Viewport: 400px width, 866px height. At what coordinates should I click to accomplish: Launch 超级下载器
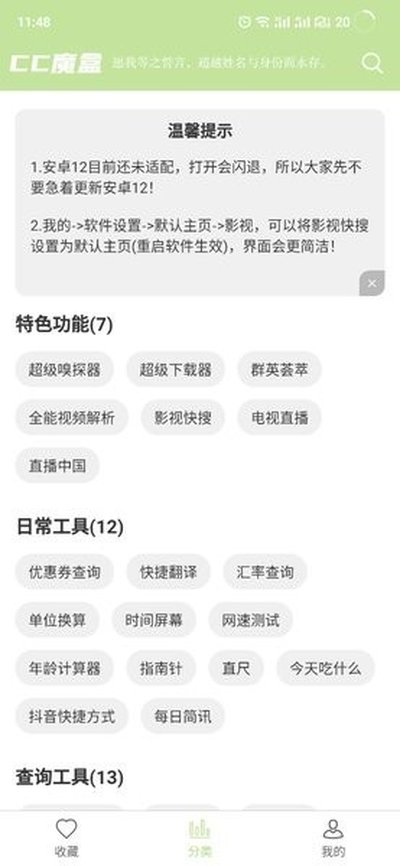click(x=176, y=369)
